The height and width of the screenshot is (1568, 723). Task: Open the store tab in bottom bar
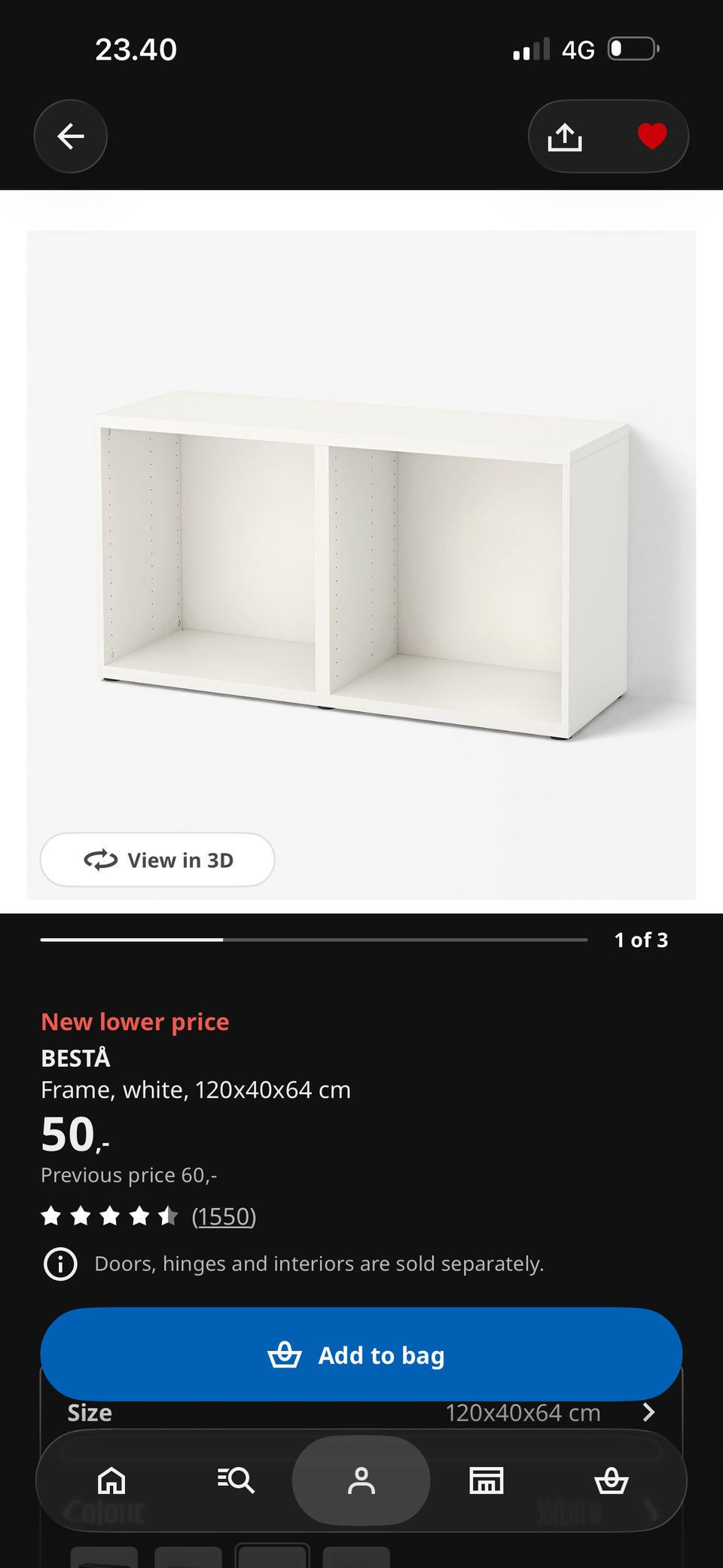(x=487, y=1481)
